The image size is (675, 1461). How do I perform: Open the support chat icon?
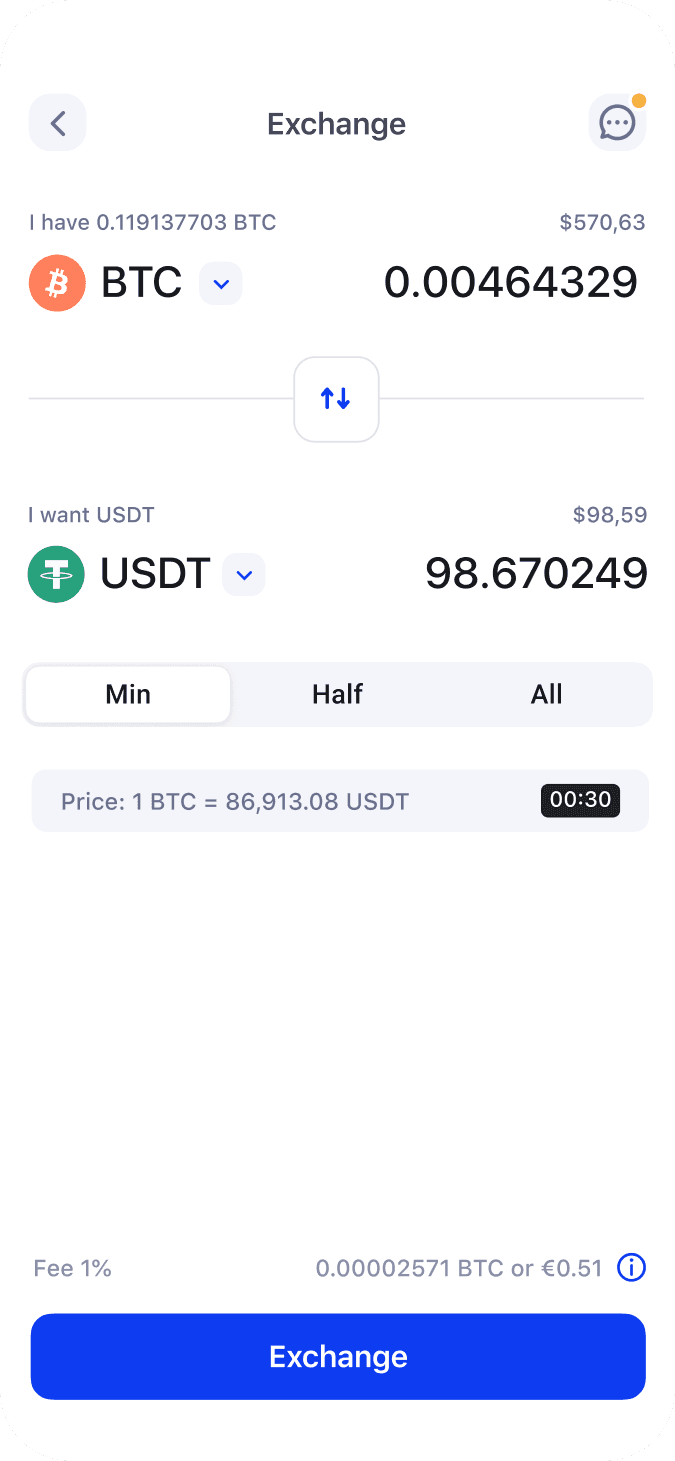[617, 123]
